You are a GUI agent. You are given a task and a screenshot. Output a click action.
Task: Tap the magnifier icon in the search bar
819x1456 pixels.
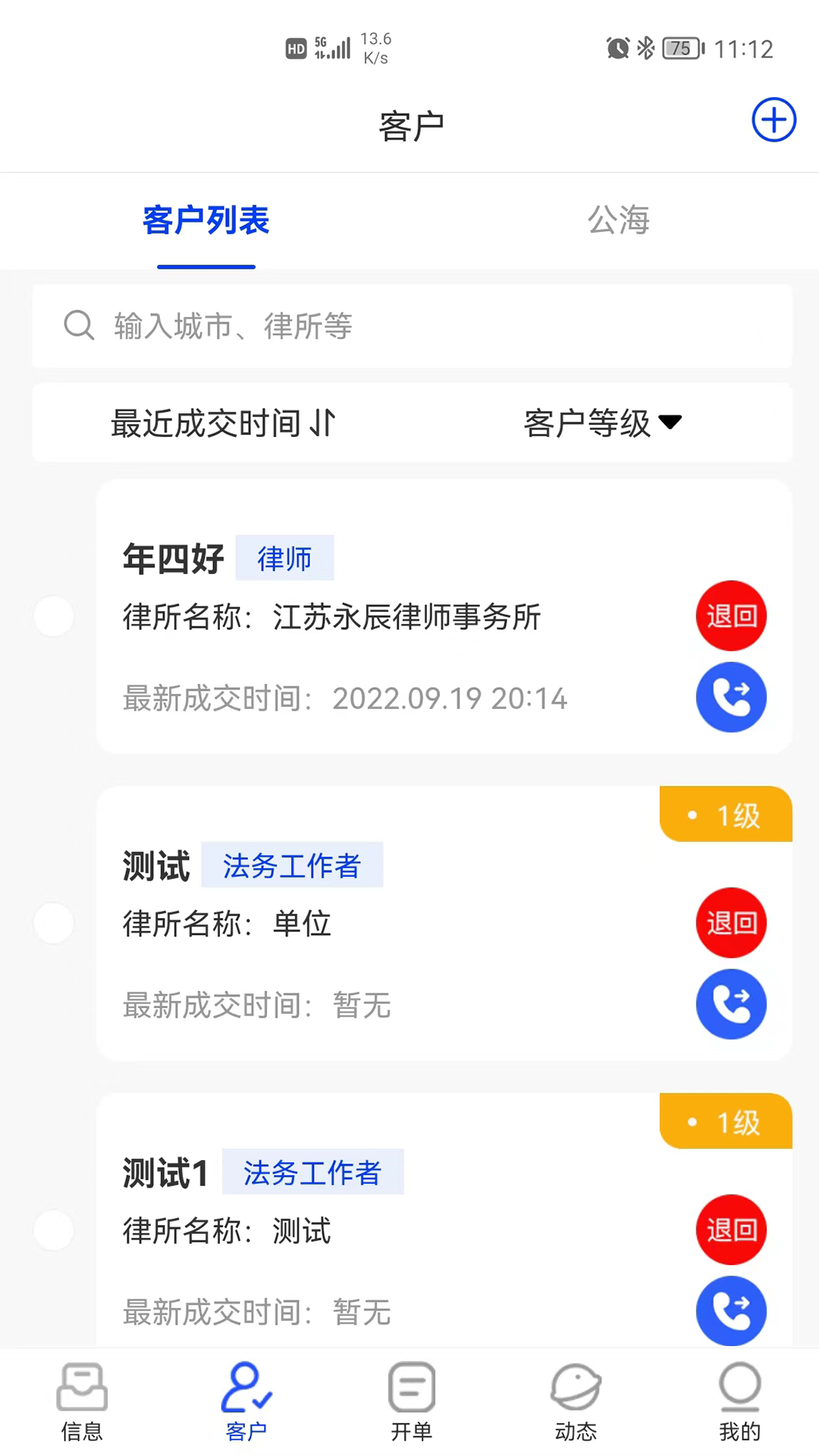[79, 326]
